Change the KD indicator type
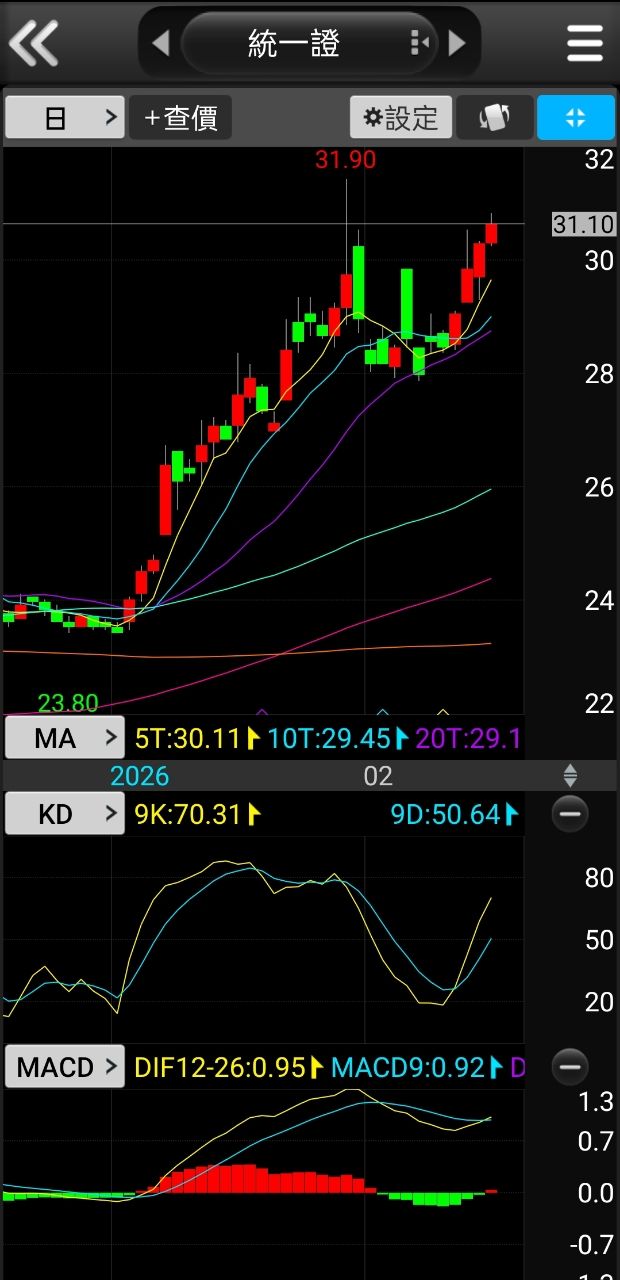 [65, 814]
